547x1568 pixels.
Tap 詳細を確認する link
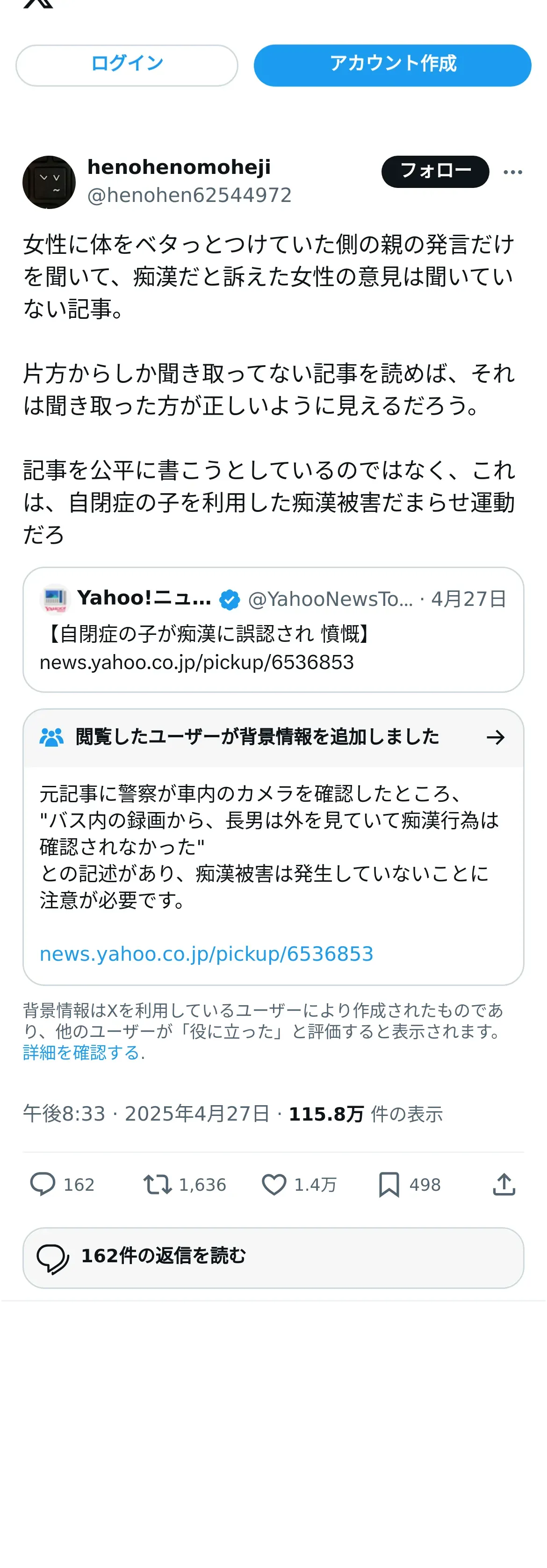point(82,1052)
